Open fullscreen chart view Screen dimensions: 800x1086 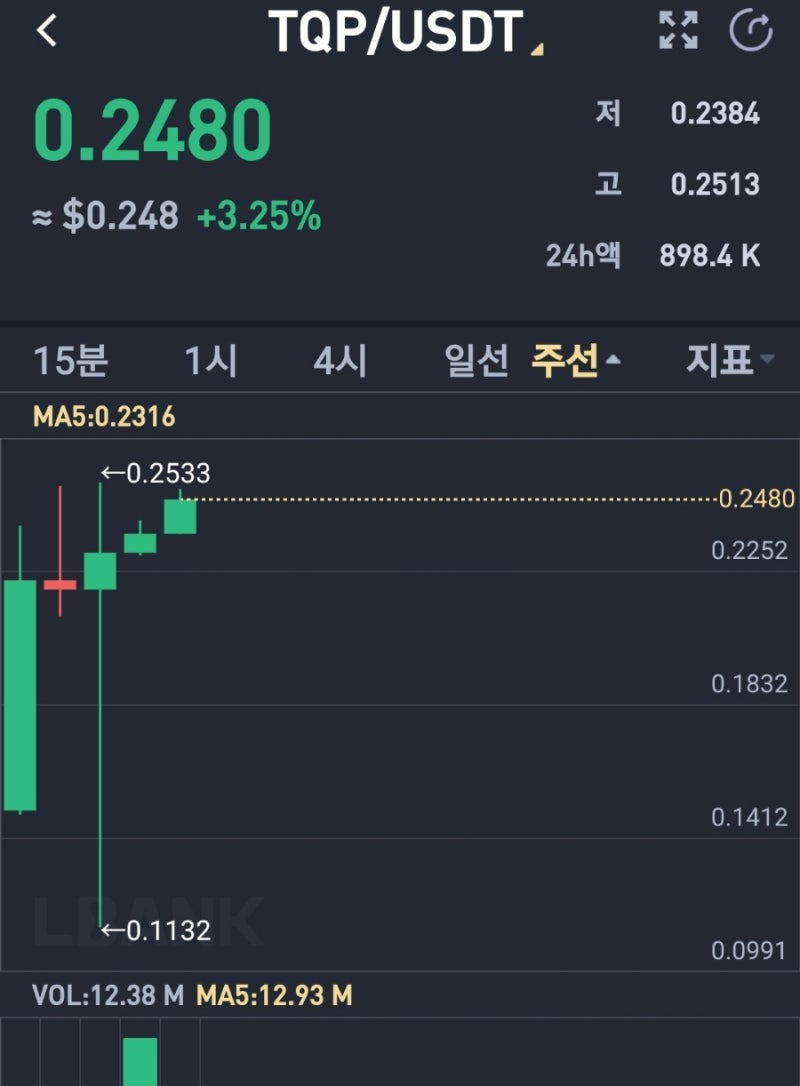[x=679, y=31]
